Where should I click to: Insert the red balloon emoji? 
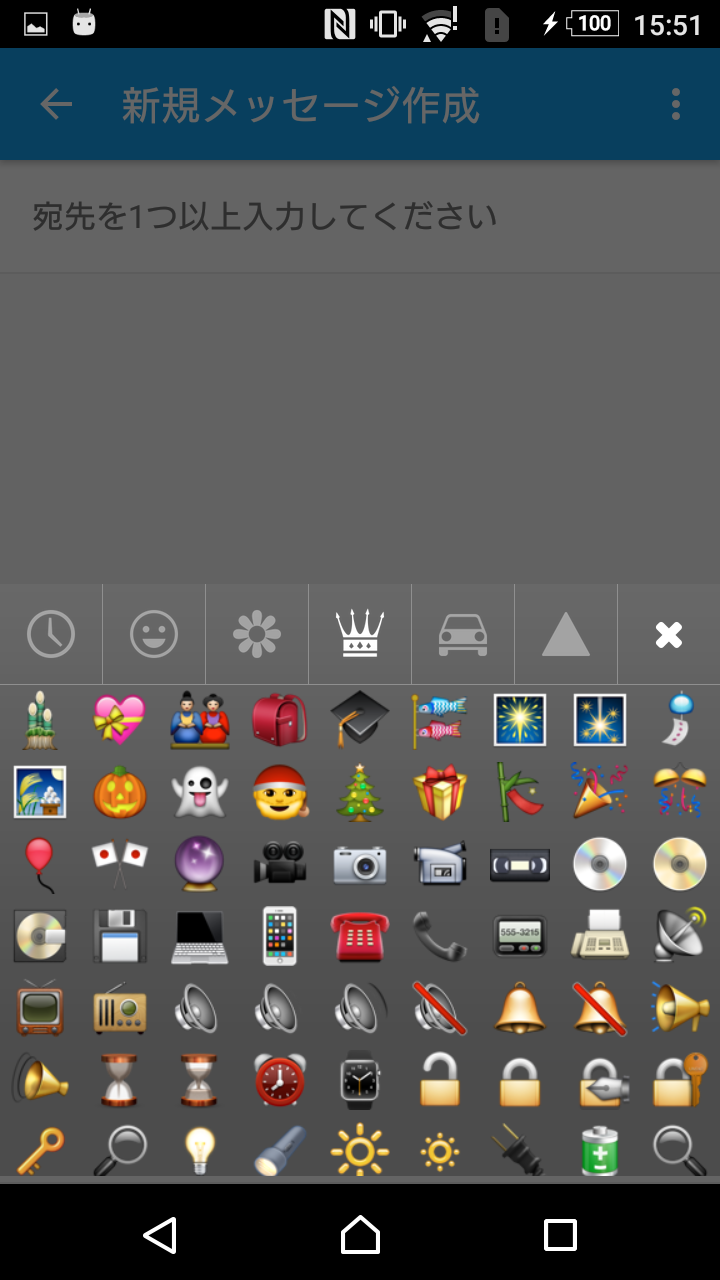40,863
